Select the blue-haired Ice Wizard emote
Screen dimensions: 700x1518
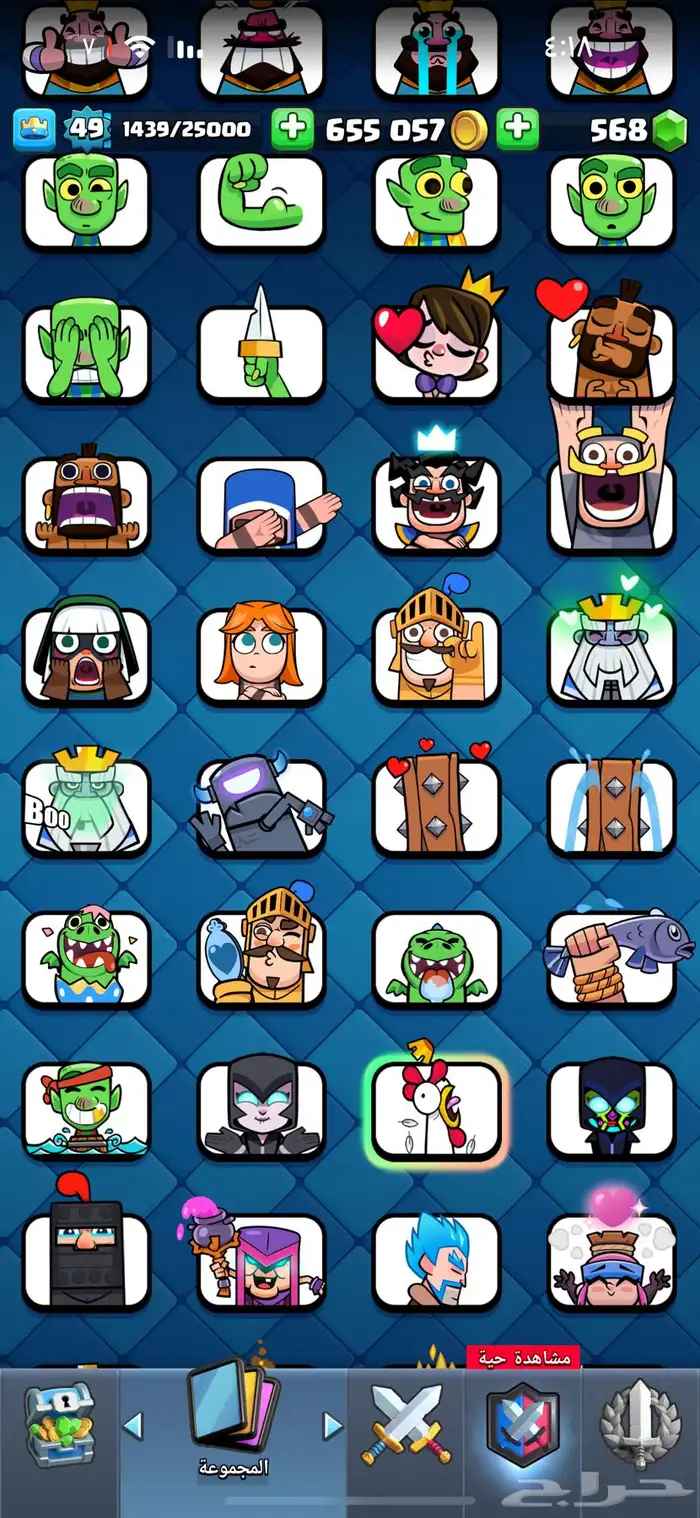point(435,1260)
